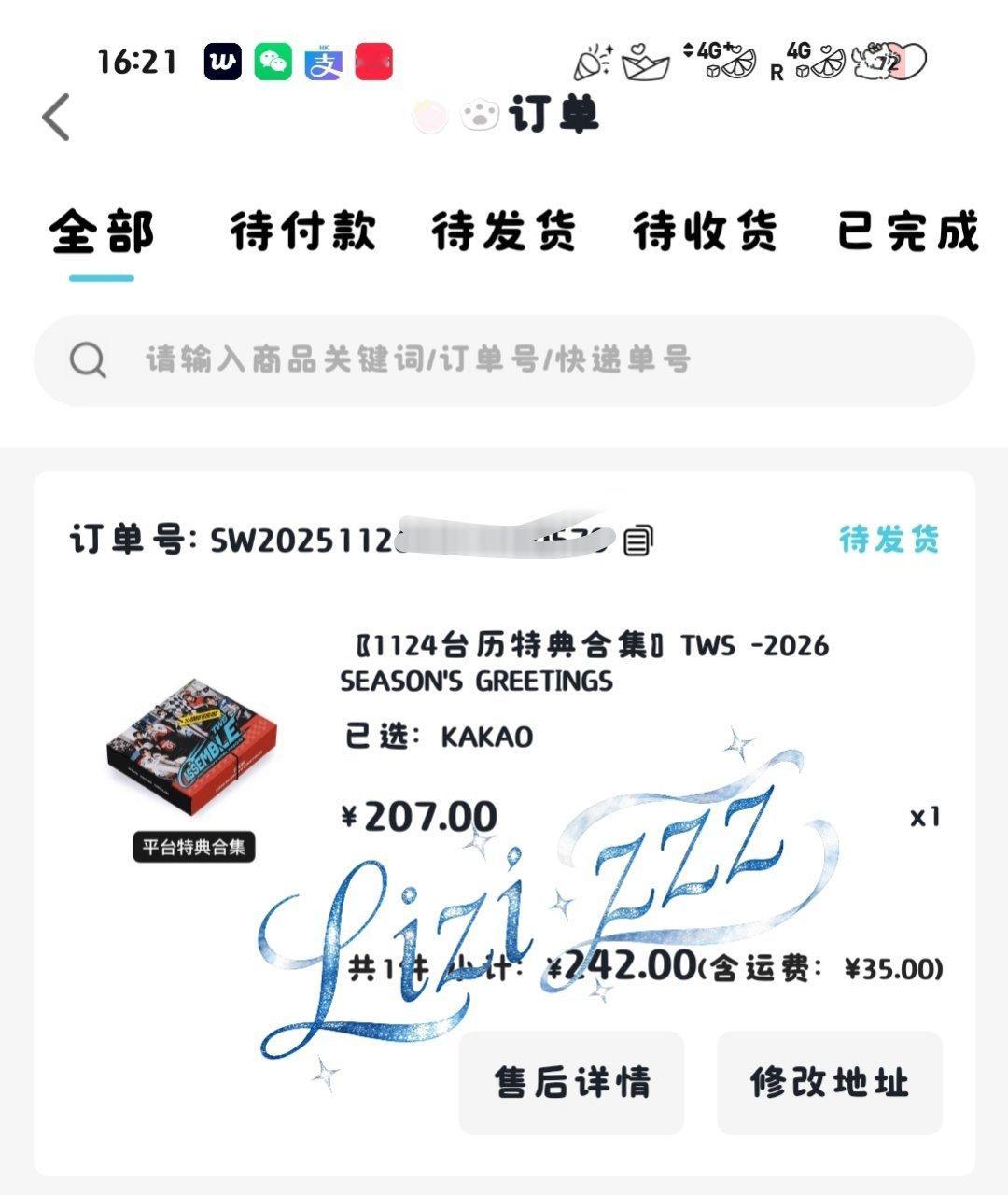Image resolution: width=1008 pixels, height=1195 pixels.
Task: Tap the back arrow at top left
Action: click(x=56, y=118)
